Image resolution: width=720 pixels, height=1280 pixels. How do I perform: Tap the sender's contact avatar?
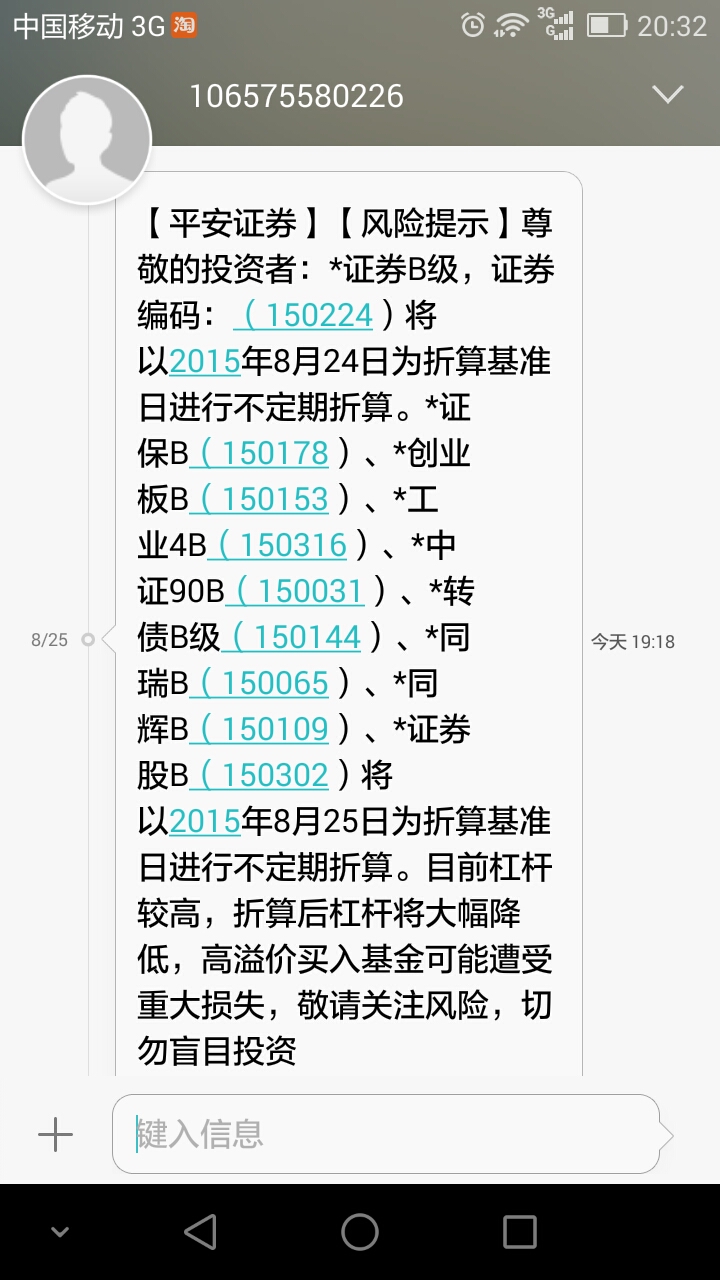coord(87,140)
